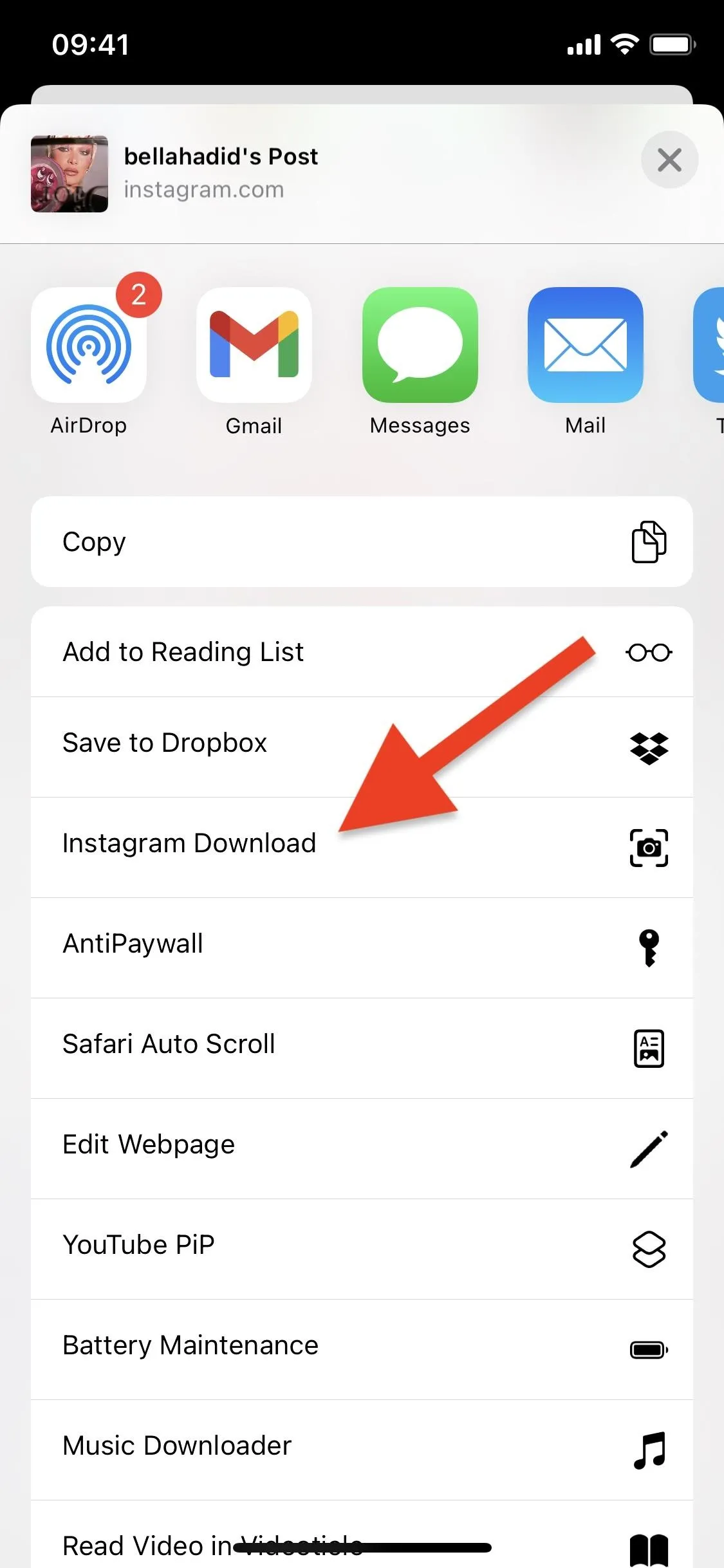The image size is (724, 1568).
Task: Launch the YouTube PiP shortcut
Action: tap(362, 1249)
